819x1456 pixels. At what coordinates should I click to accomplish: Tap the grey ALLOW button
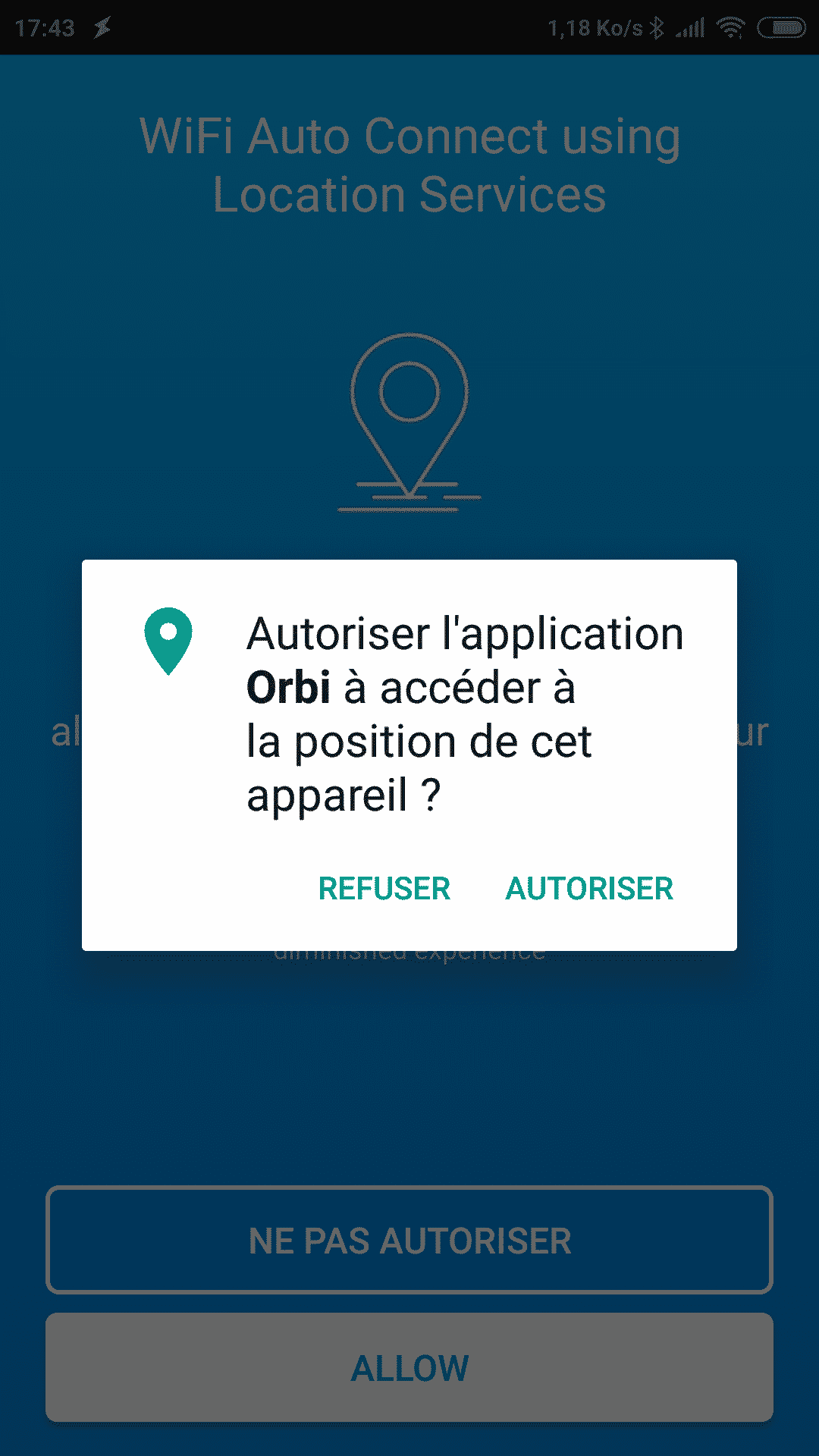pyautogui.click(x=409, y=1367)
